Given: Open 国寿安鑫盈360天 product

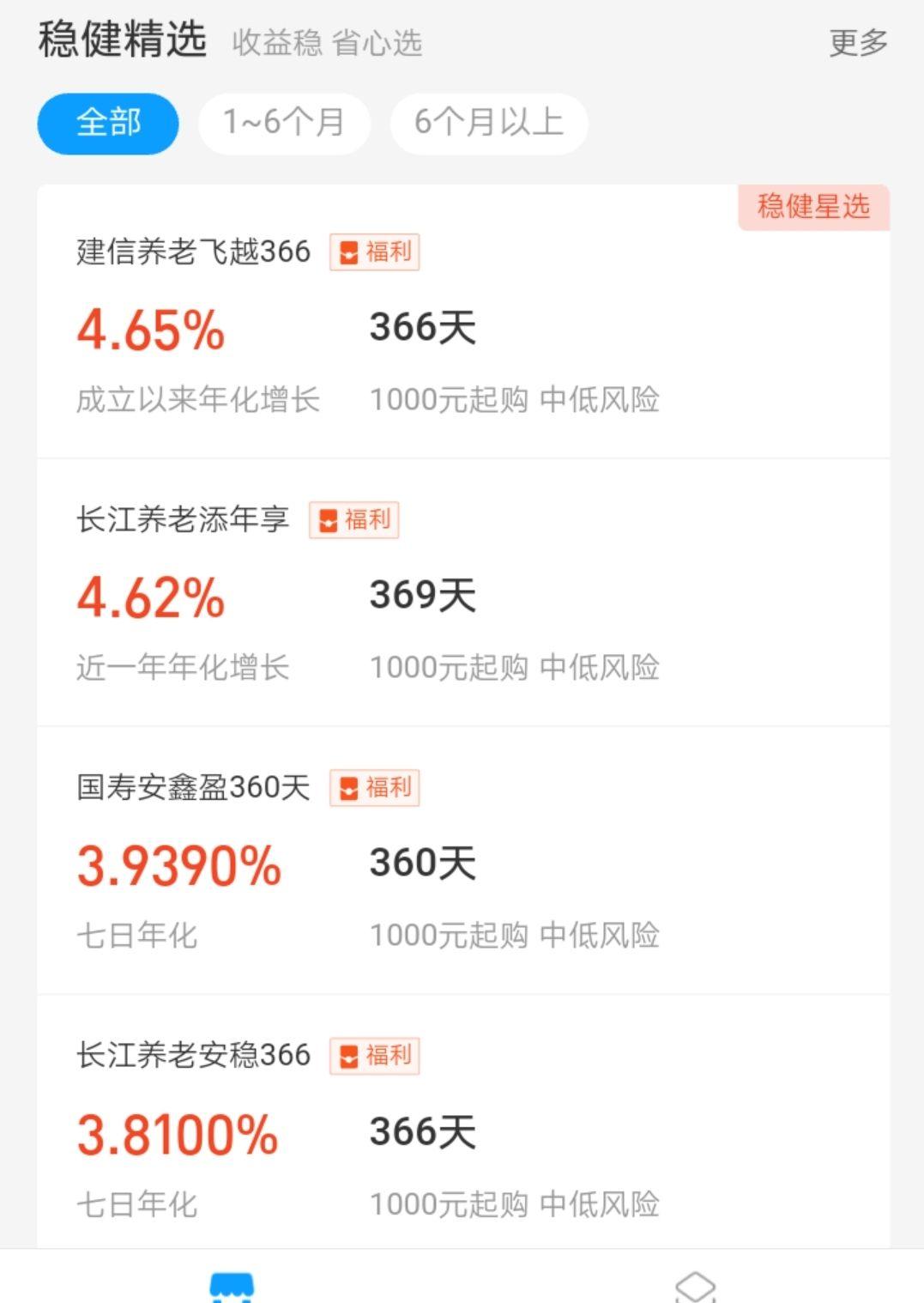Looking at the screenshot, I should tap(194, 788).
